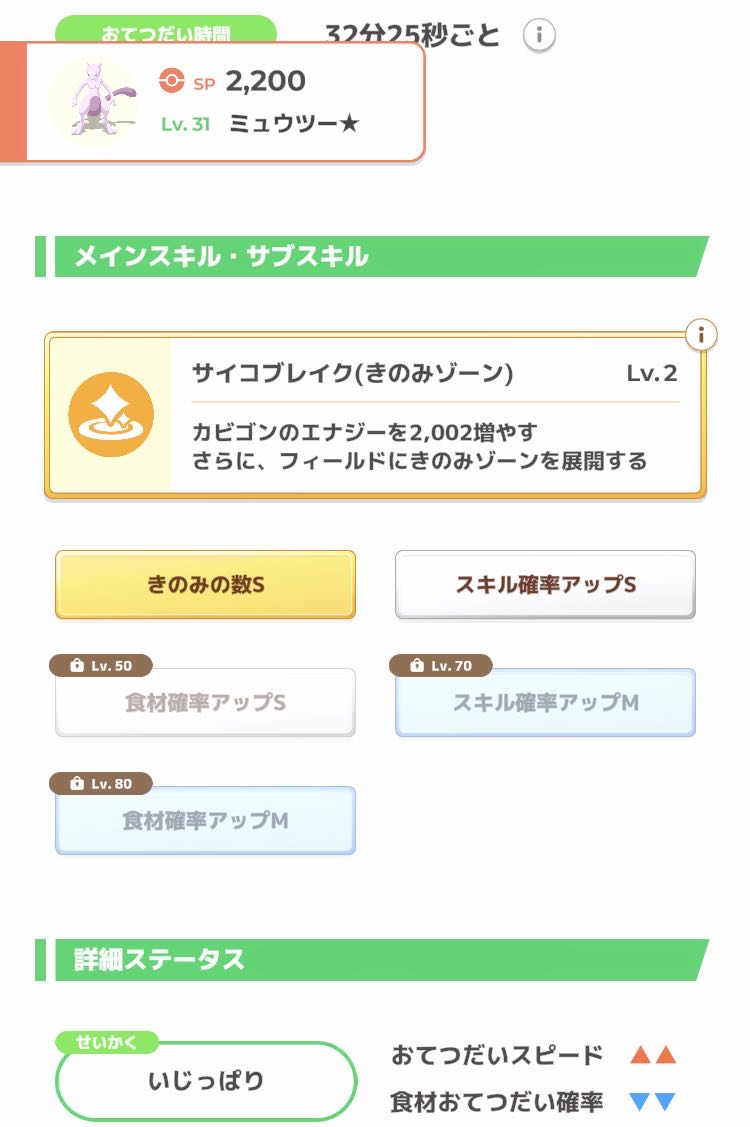750x1127 pixels.
Task: Open info icon on the サイコブレイク skill card
Action: pyautogui.click(x=700, y=334)
